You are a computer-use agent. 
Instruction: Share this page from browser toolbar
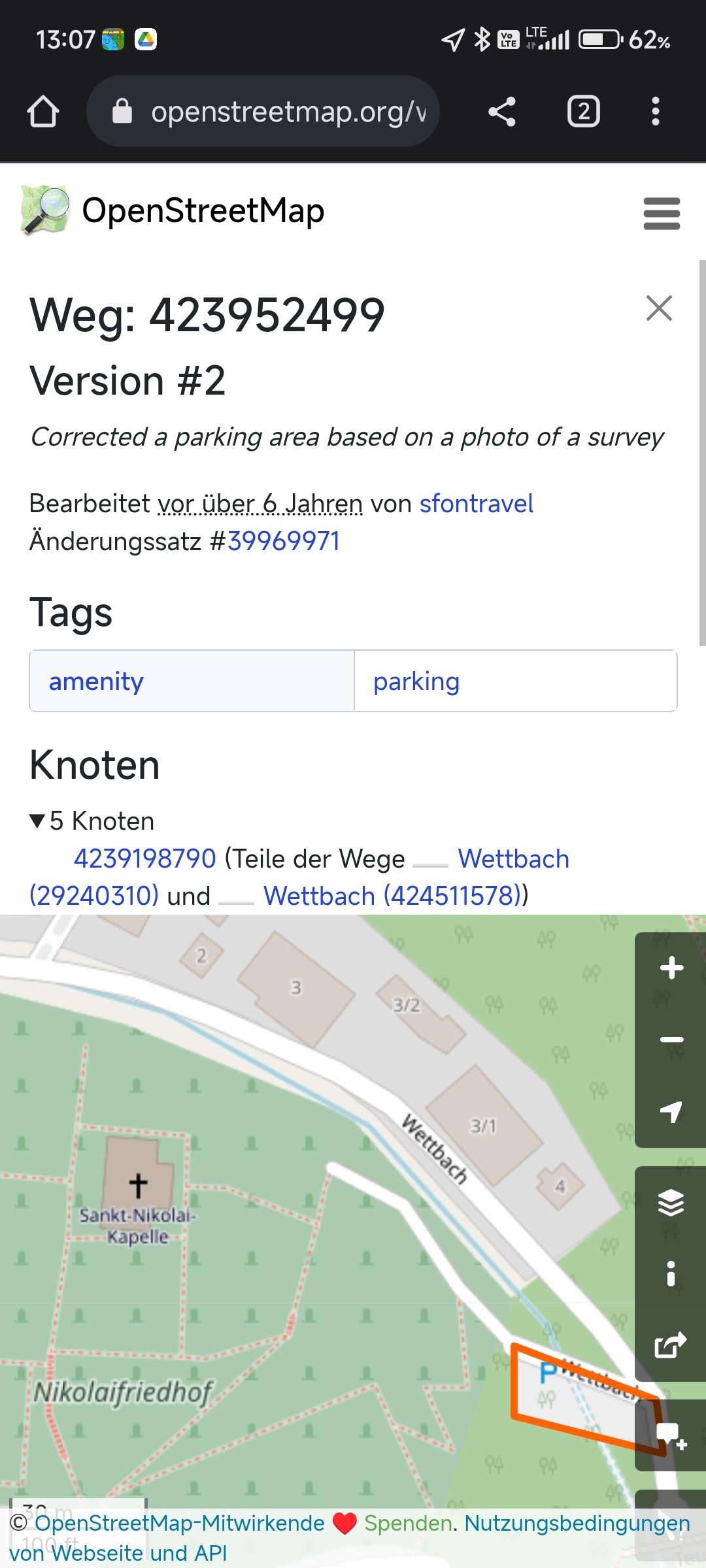click(501, 112)
